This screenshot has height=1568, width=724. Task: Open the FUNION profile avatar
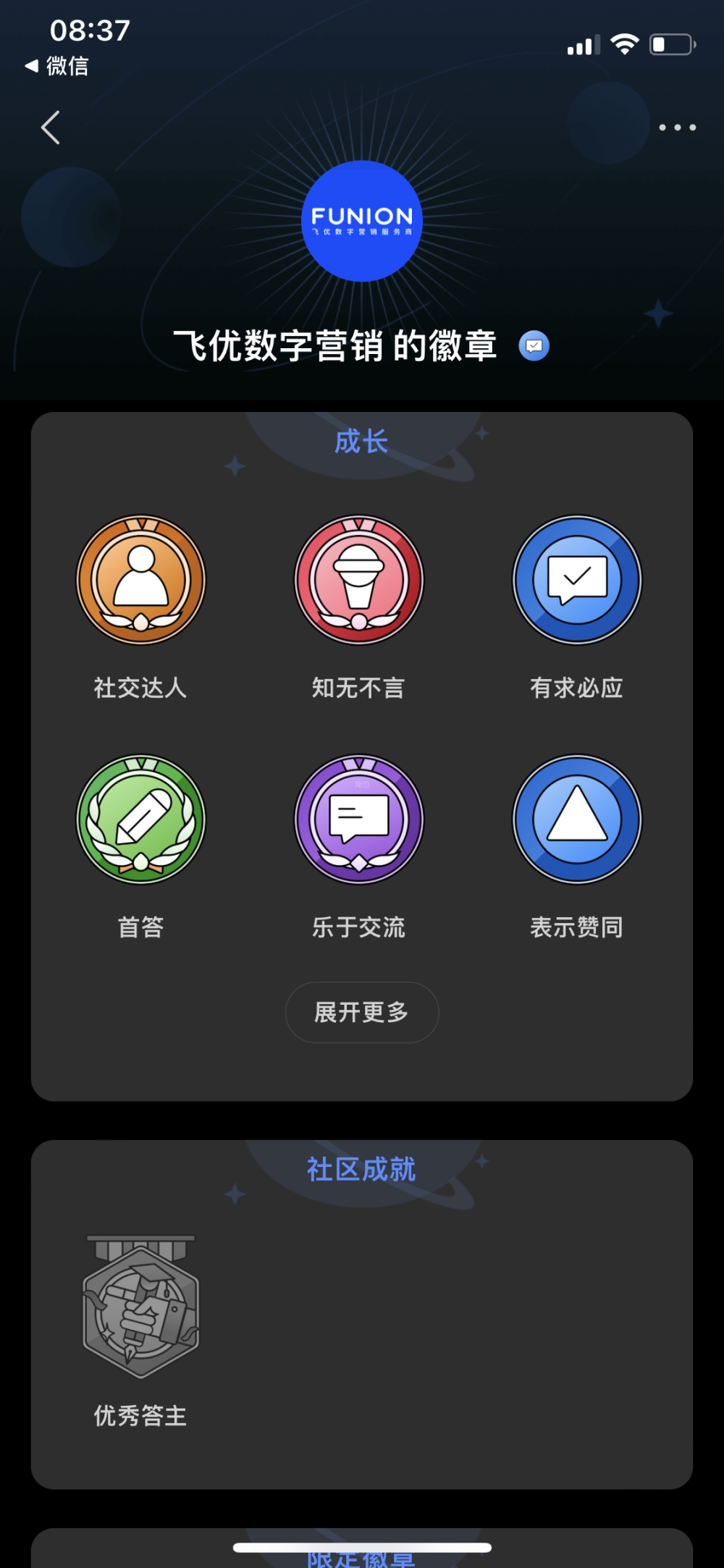(361, 221)
